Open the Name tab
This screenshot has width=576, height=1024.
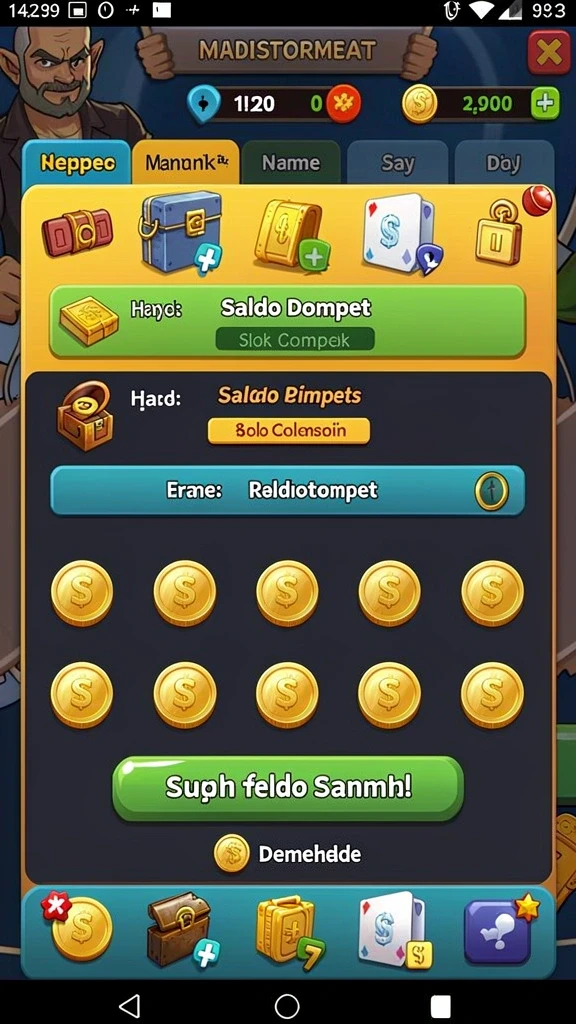pos(291,163)
